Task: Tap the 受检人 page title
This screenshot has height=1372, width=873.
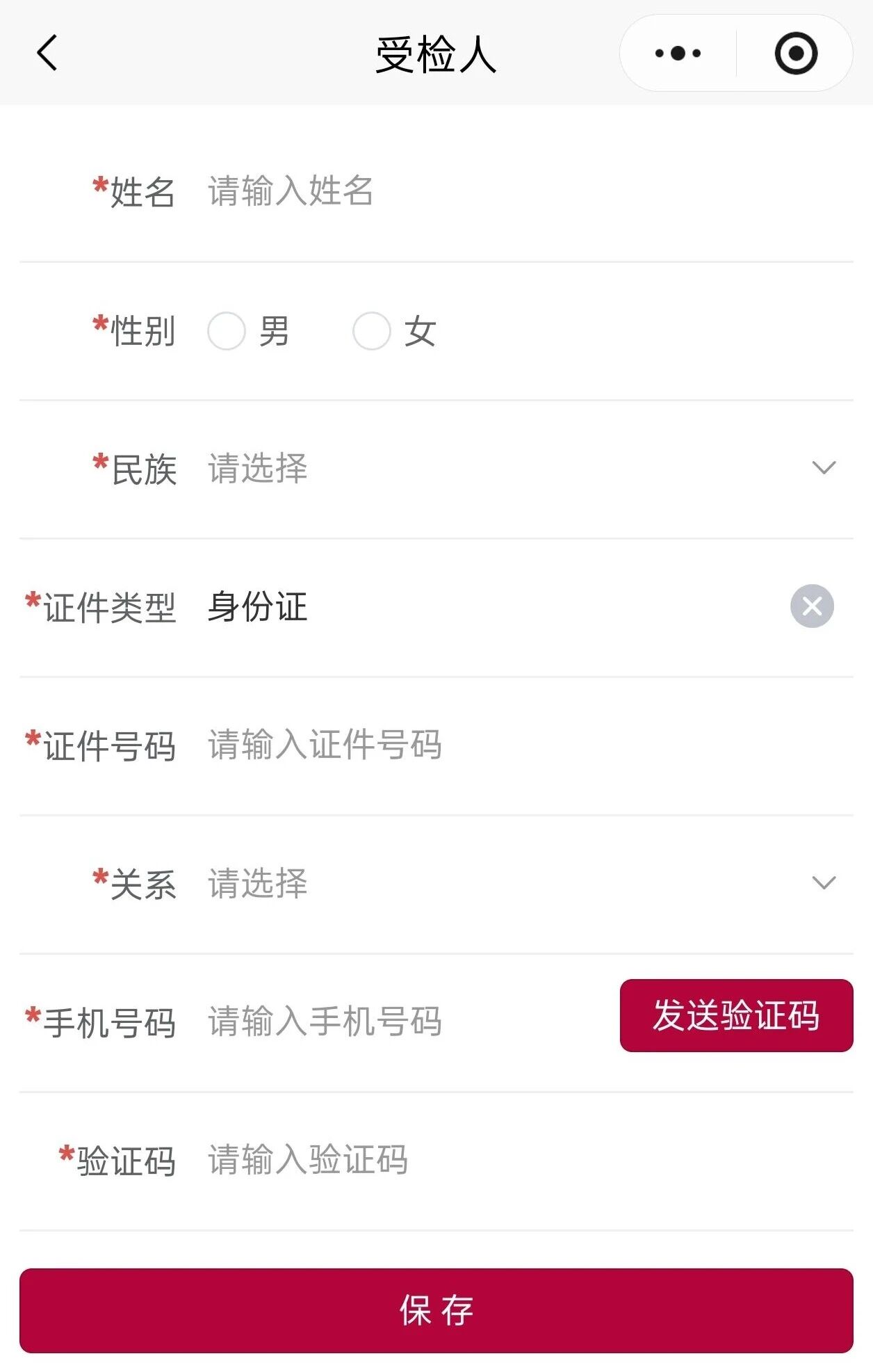Action: click(x=436, y=54)
